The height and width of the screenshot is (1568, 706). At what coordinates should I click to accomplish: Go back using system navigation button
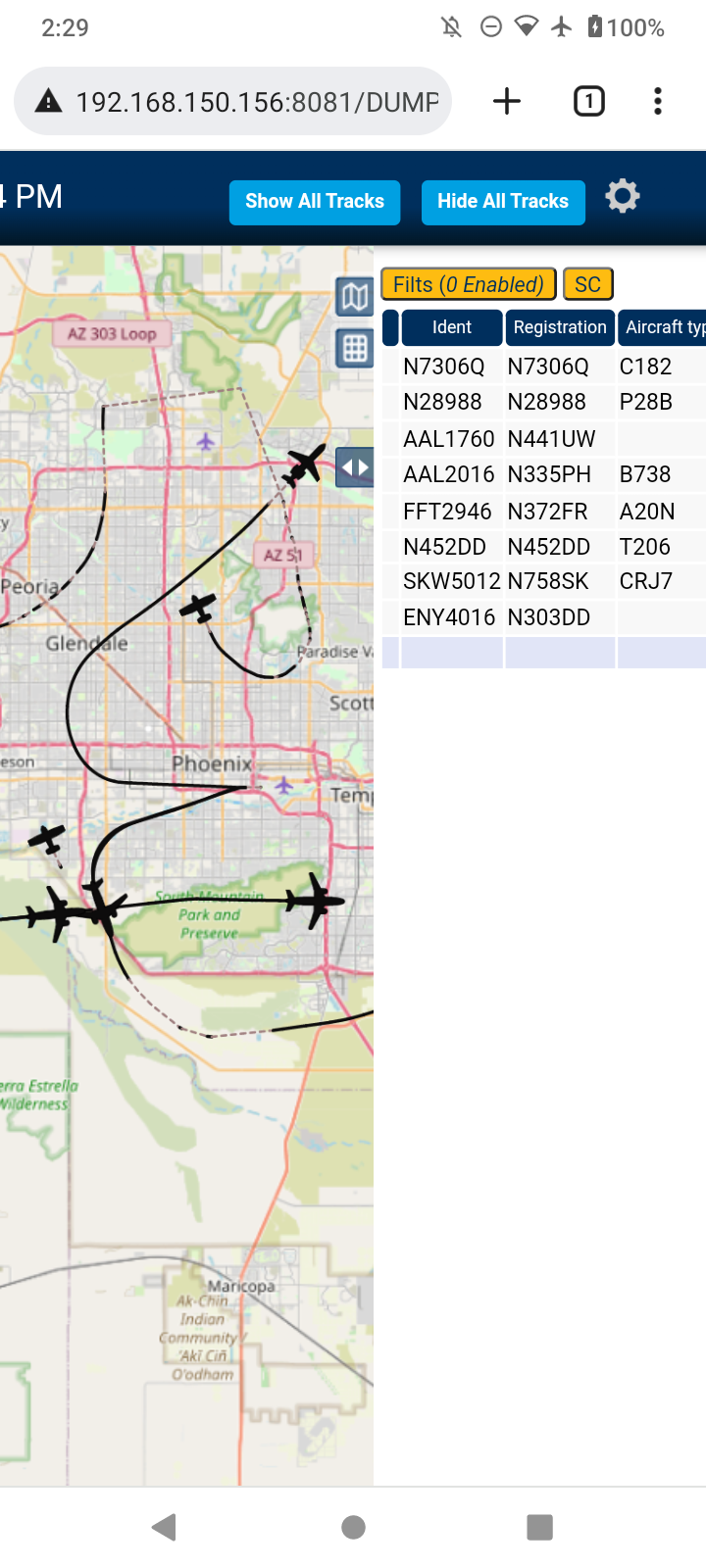(165, 1527)
